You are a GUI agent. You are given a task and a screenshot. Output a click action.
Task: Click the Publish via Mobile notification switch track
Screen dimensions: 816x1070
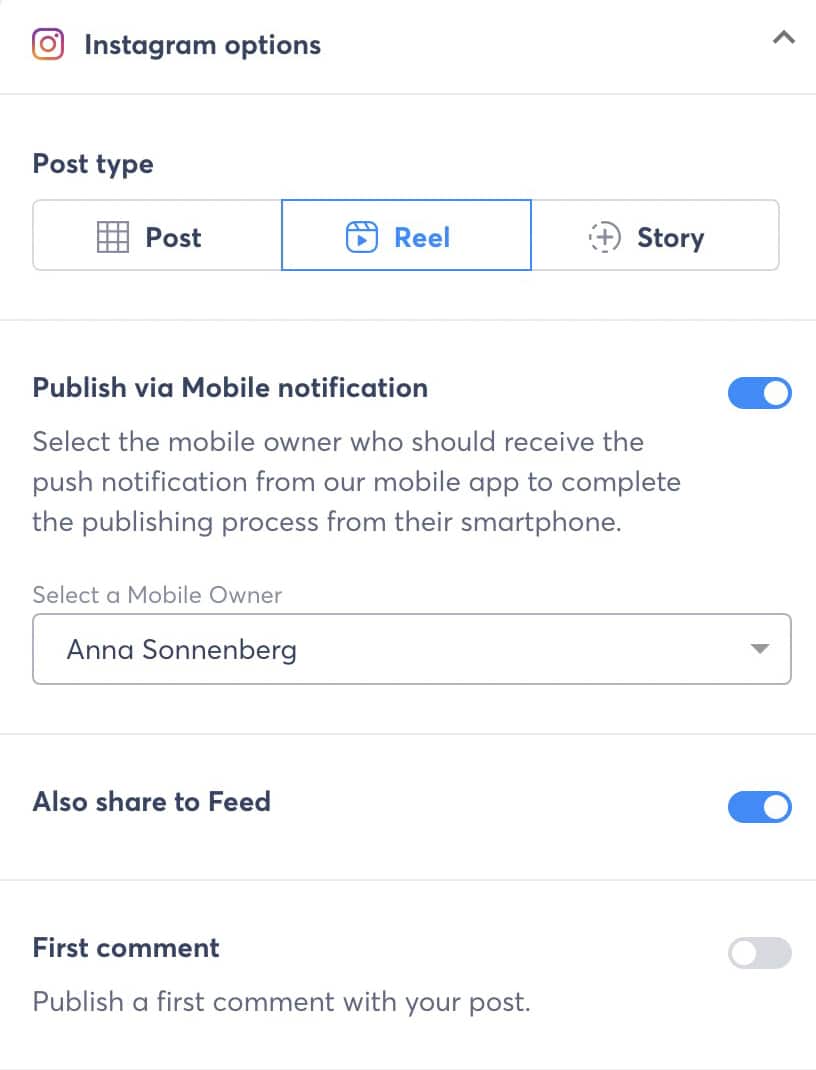click(760, 393)
